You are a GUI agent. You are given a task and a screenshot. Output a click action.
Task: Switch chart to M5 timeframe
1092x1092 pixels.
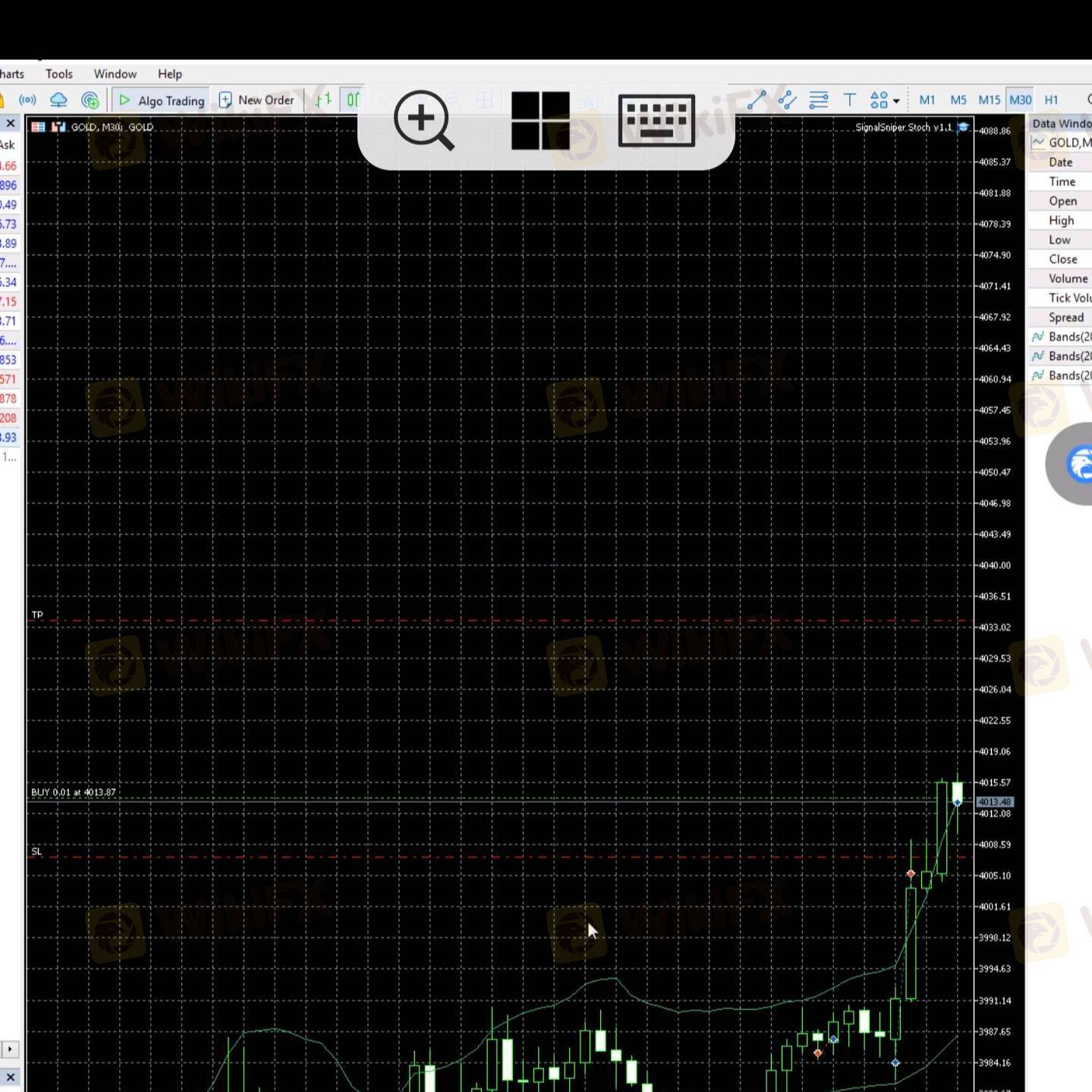pyautogui.click(x=958, y=100)
